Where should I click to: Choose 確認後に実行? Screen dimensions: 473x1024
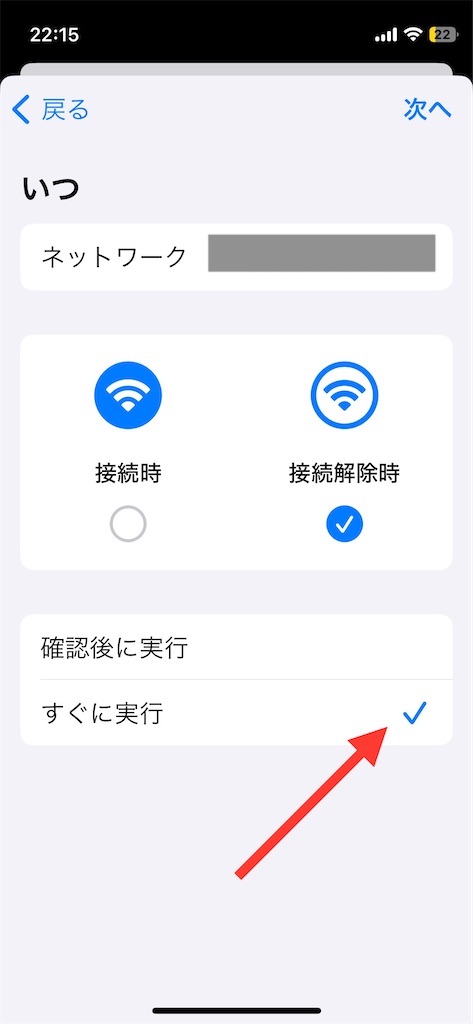(x=236, y=647)
